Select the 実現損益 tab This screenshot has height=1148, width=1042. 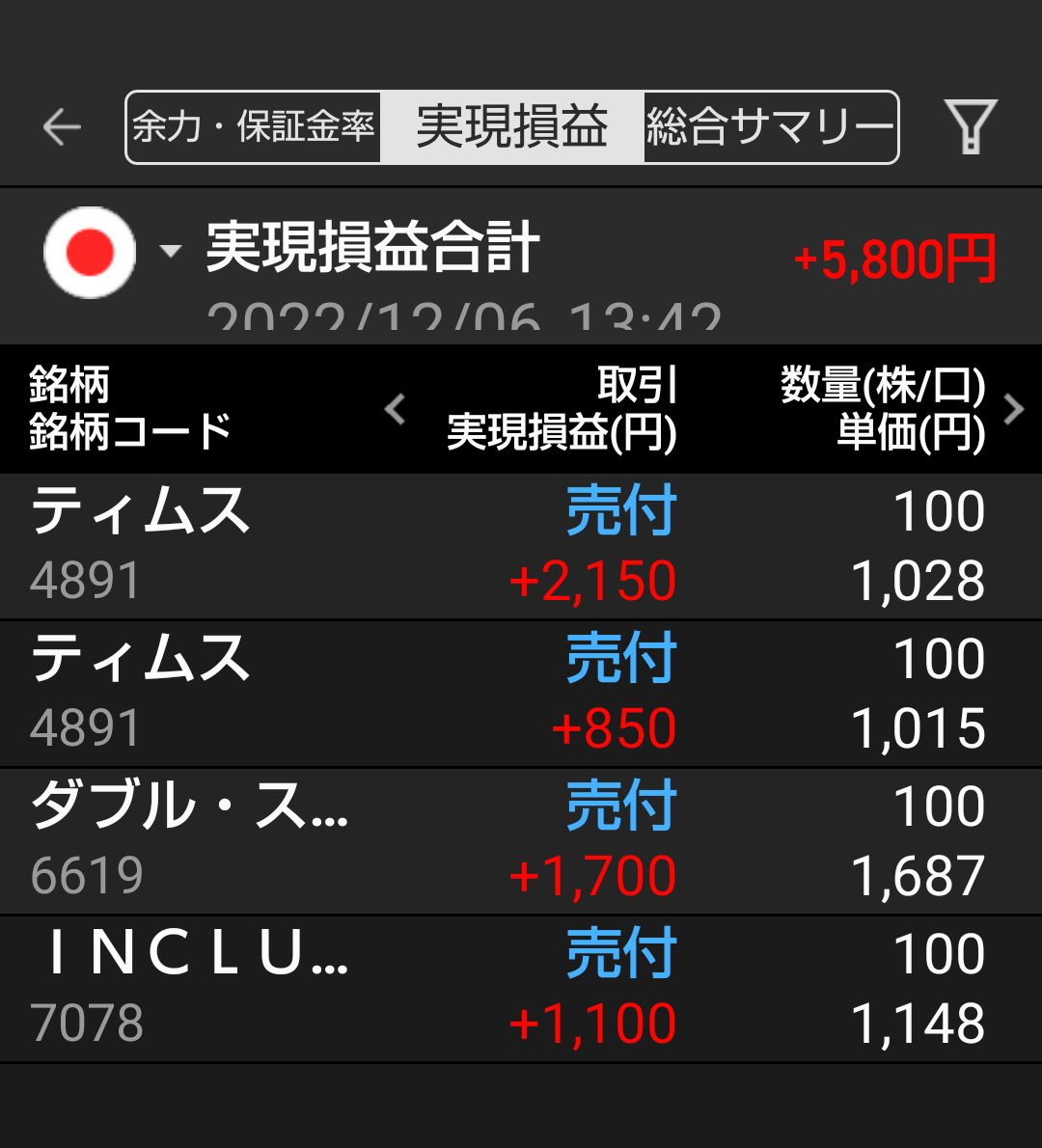click(x=512, y=127)
